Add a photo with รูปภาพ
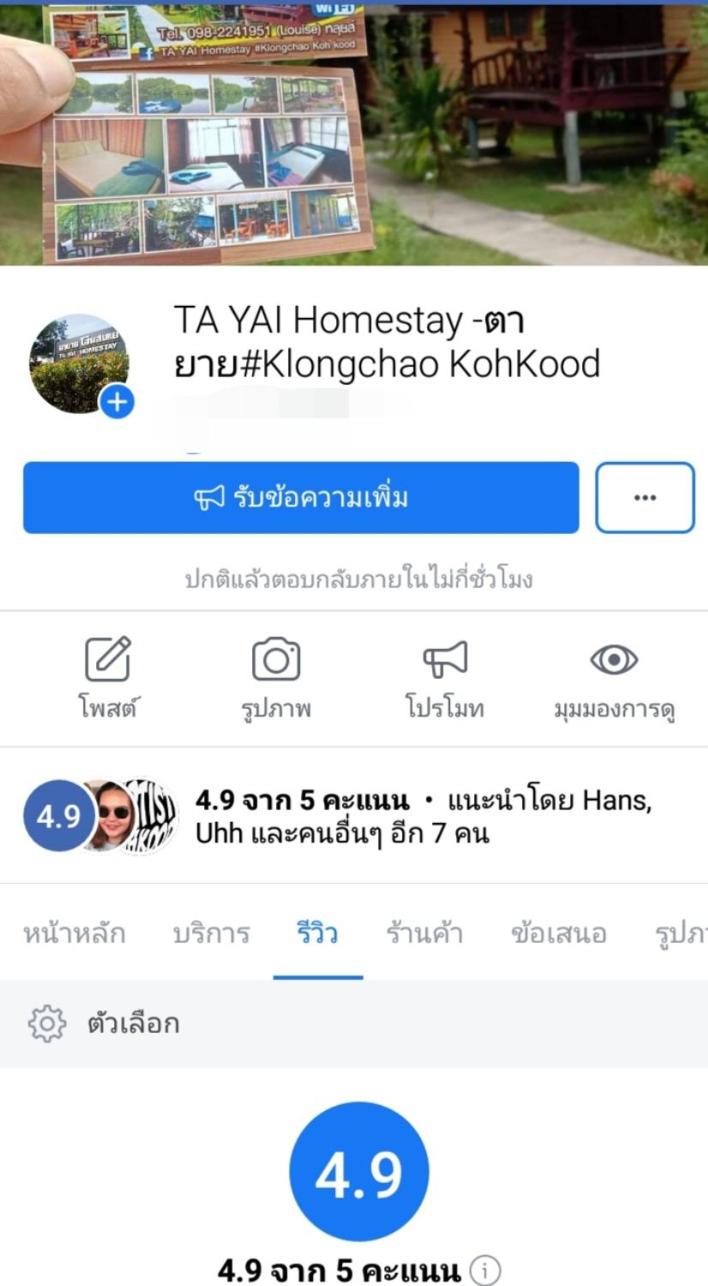708x1286 pixels. pyautogui.click(x=276, y=679)
